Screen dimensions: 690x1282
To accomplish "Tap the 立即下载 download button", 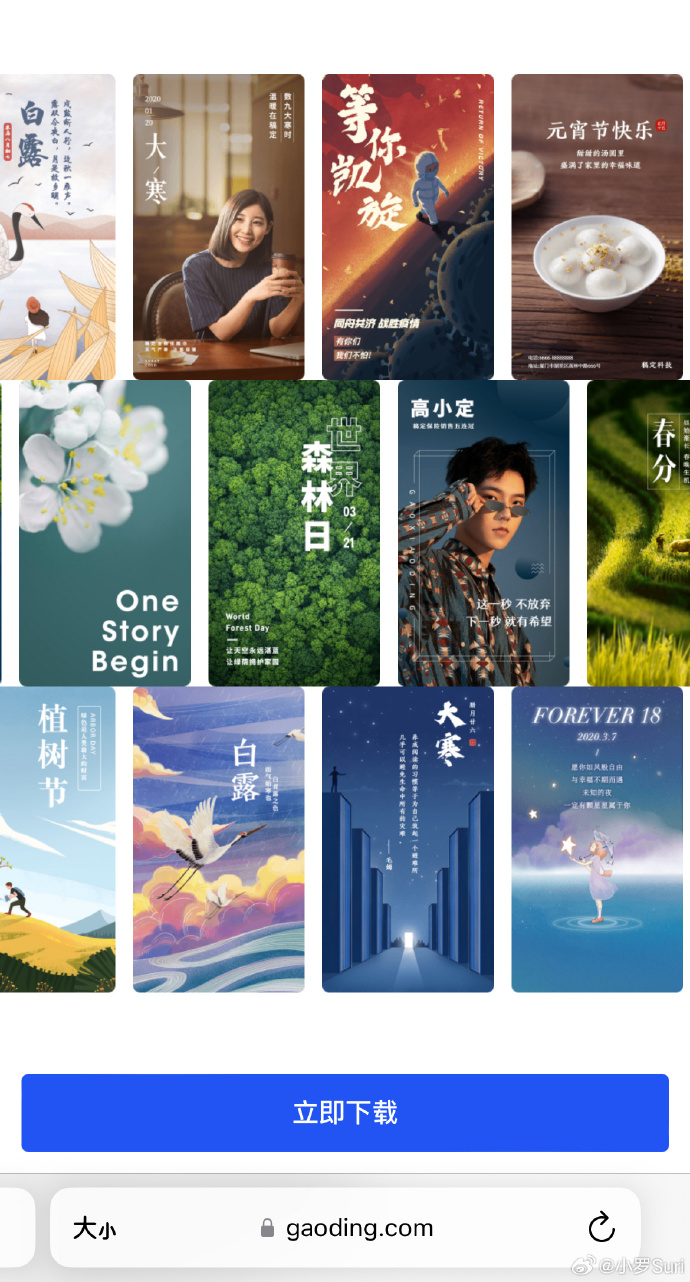I will click(x=345, y=1112).
